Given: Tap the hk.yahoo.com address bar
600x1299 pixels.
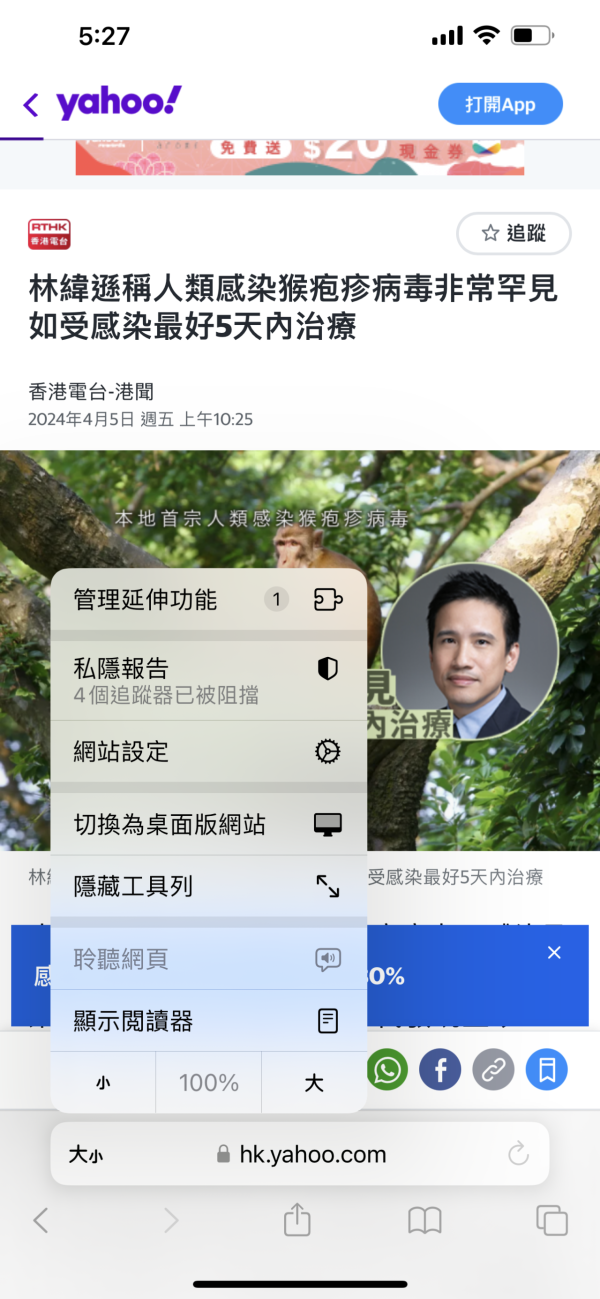Looking at the screenshot, I should 300,1154.
